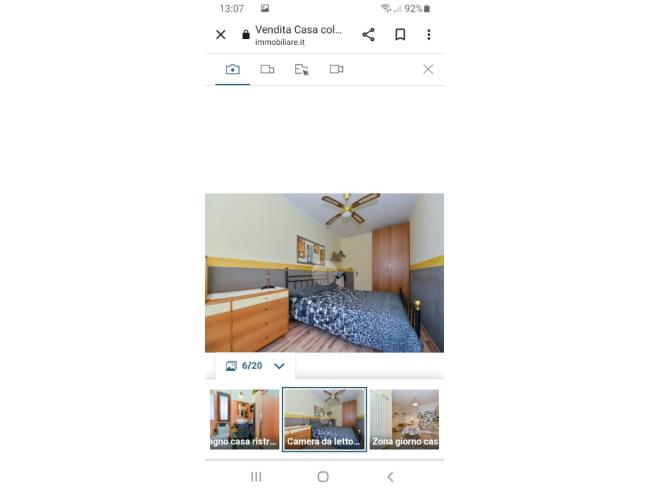The height and width of the screenshot is (492, 648).
Task: Open the bathroom photo thumbnail
Action: point(244,419)
